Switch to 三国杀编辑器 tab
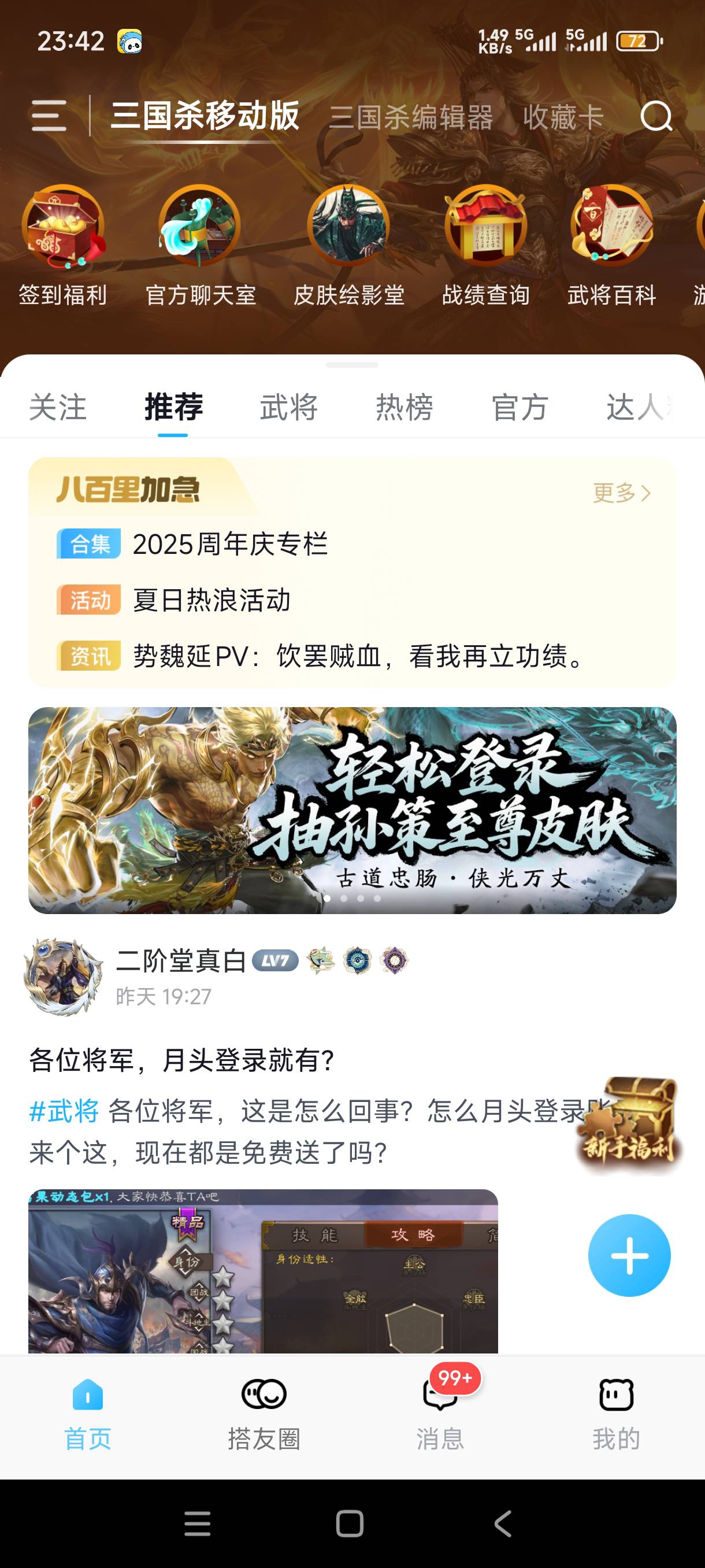This screenshot has height=1568, width=705. (x=411, y=117)
